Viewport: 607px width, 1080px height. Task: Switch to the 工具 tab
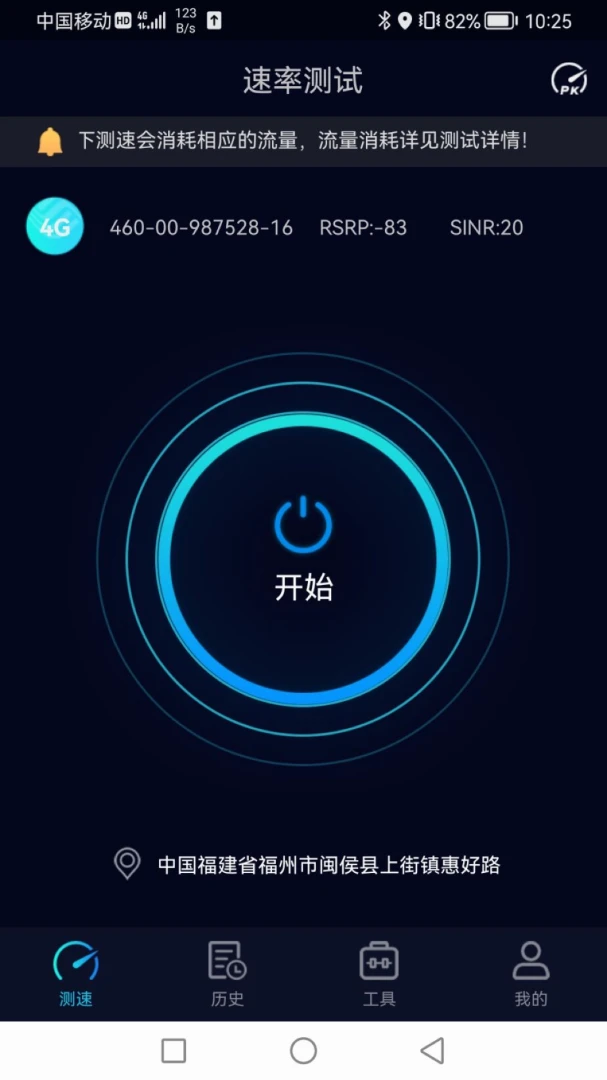tap(379, 972)
